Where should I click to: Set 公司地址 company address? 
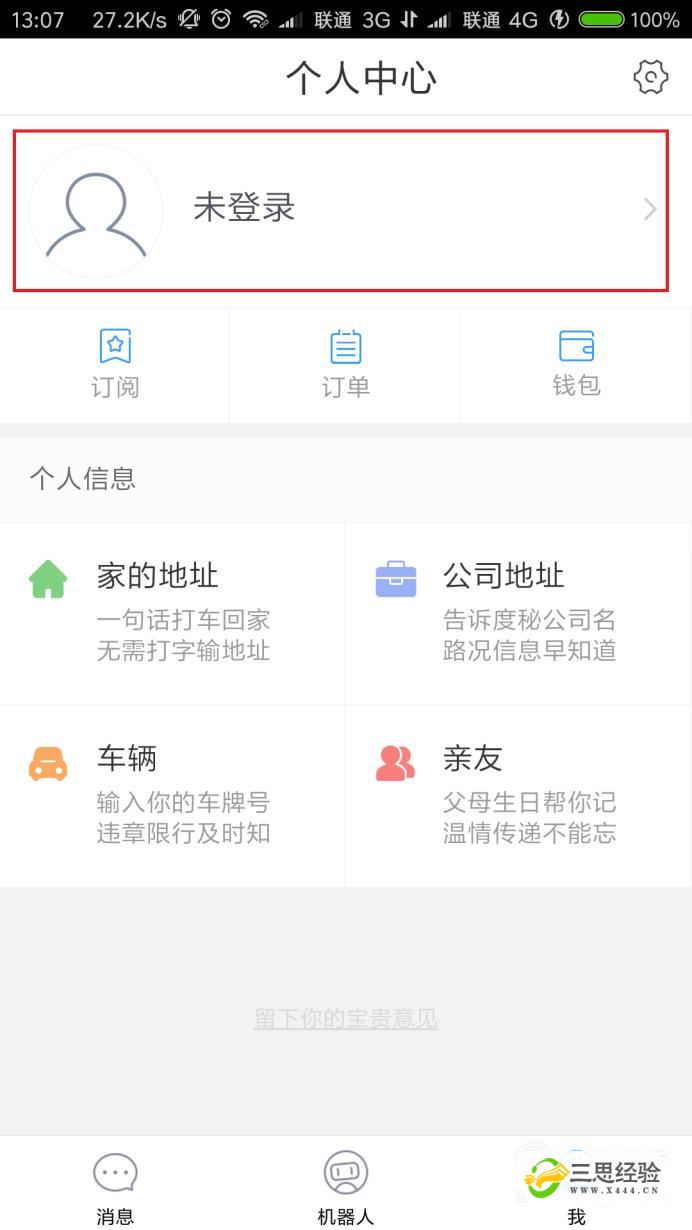[x=519, y=613]
